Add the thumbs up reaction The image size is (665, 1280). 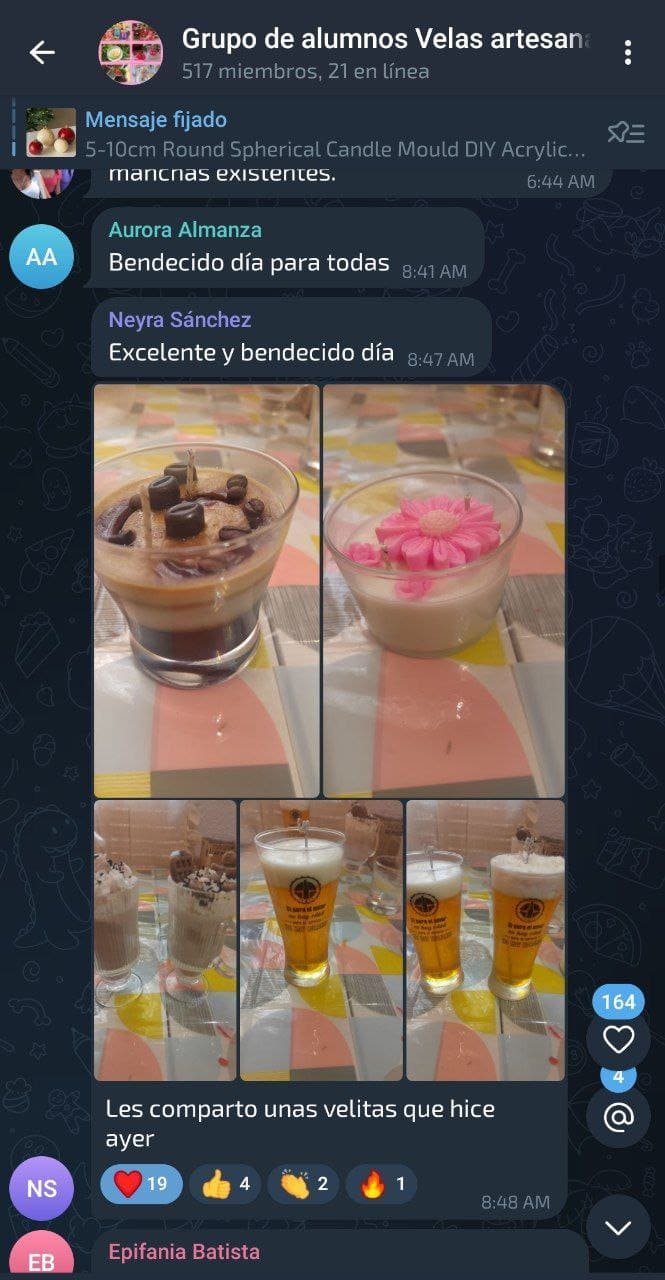coord(225,1185)
